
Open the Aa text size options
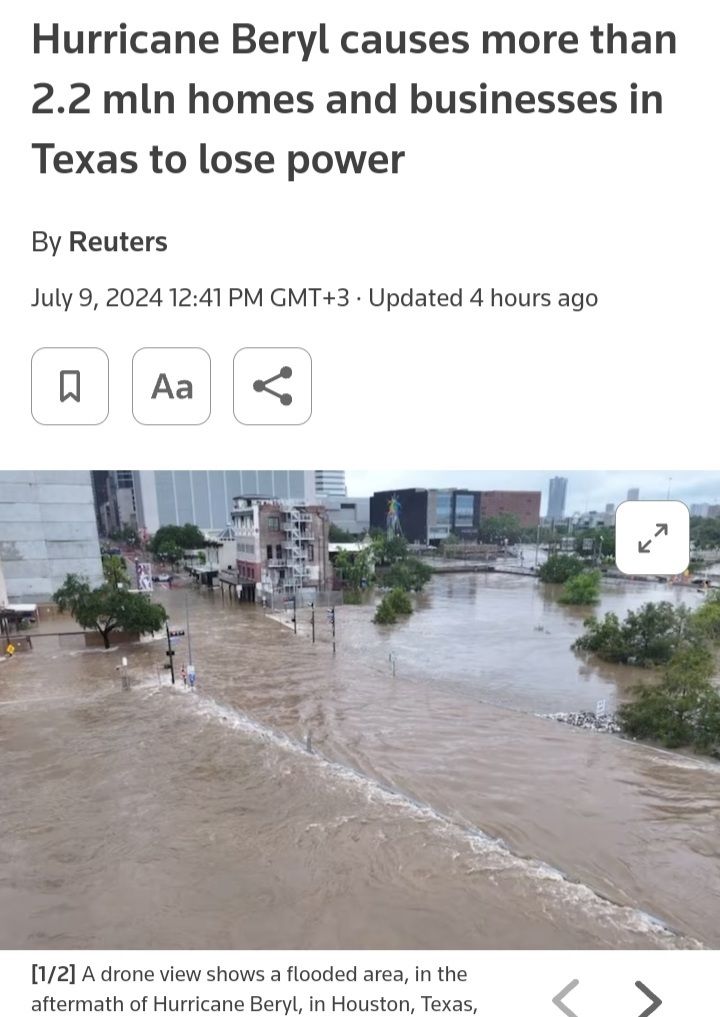click(x=171, y=386)
